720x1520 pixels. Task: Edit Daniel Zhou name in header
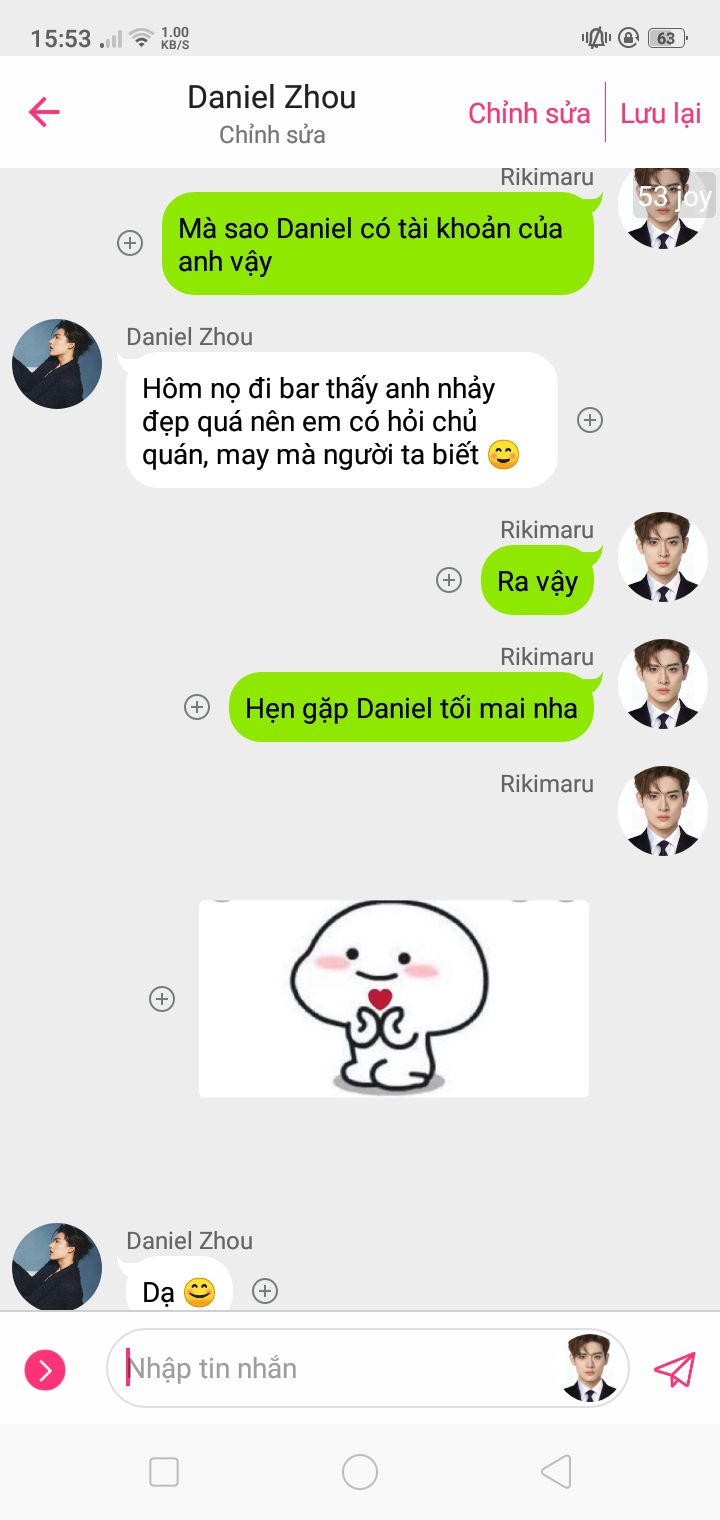click(272, 99)
